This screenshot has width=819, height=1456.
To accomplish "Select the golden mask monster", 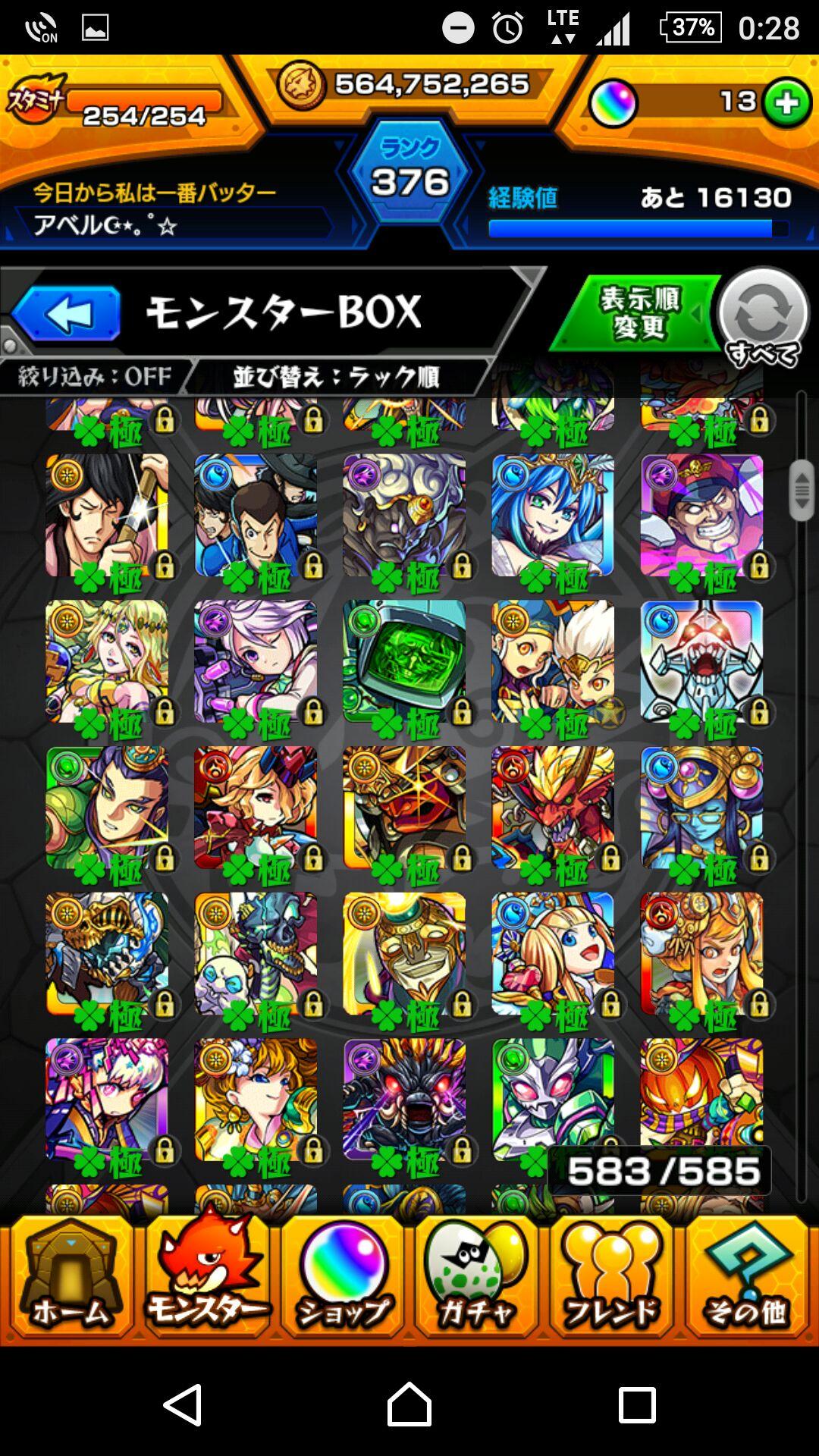I will pyautogui.click(x=404, y=954).
